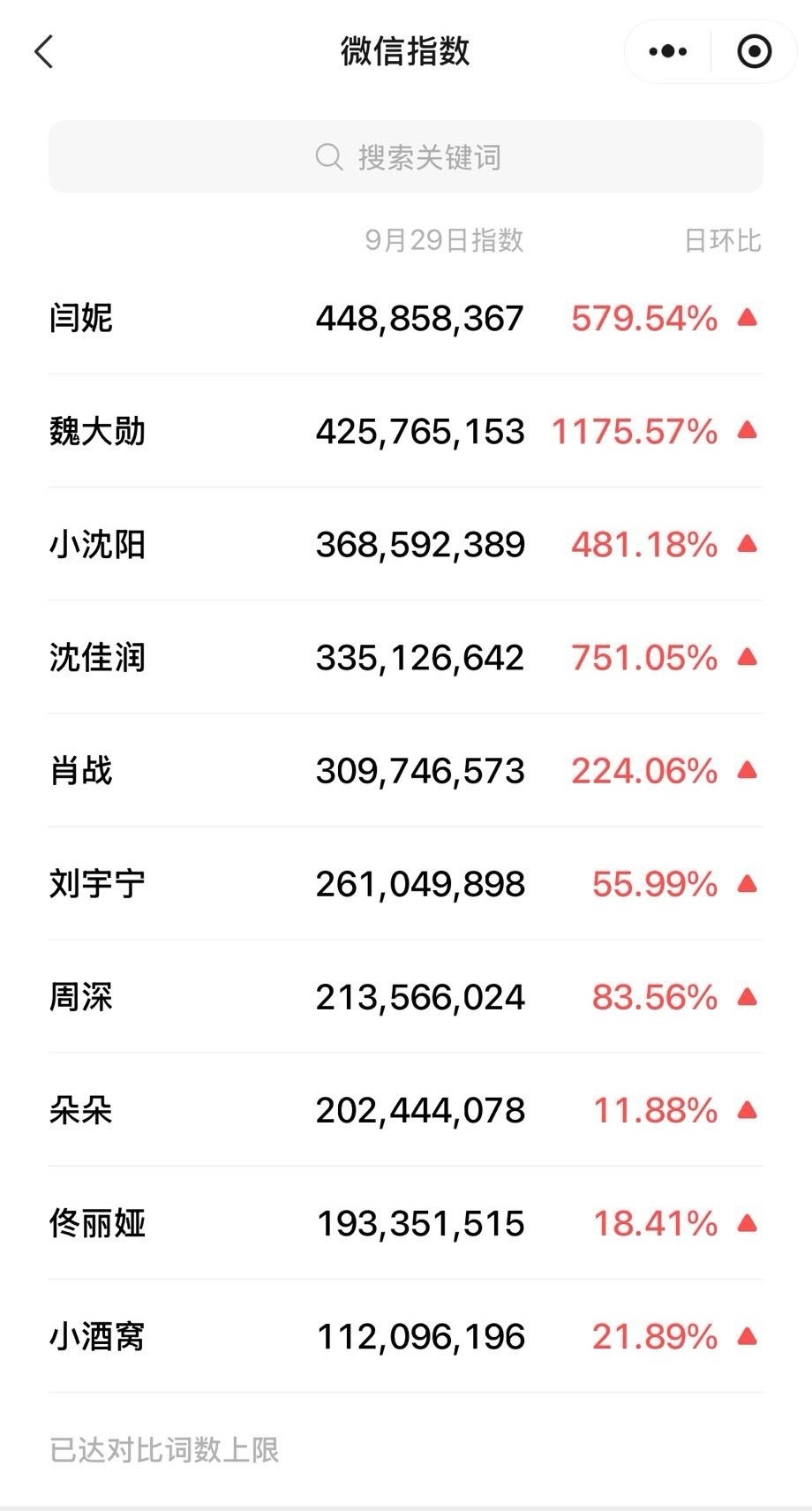
Task: Tap the 搜索关键词 search field
Action: [406, 157]
